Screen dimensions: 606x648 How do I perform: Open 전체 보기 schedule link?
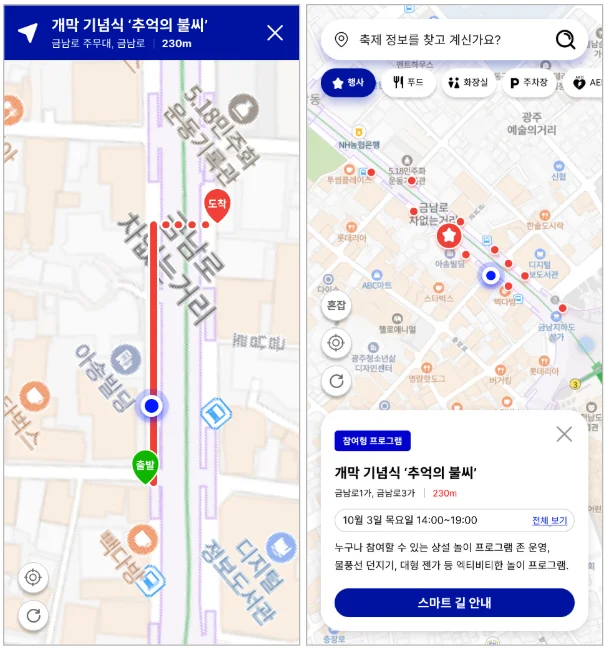click(549, 520)
